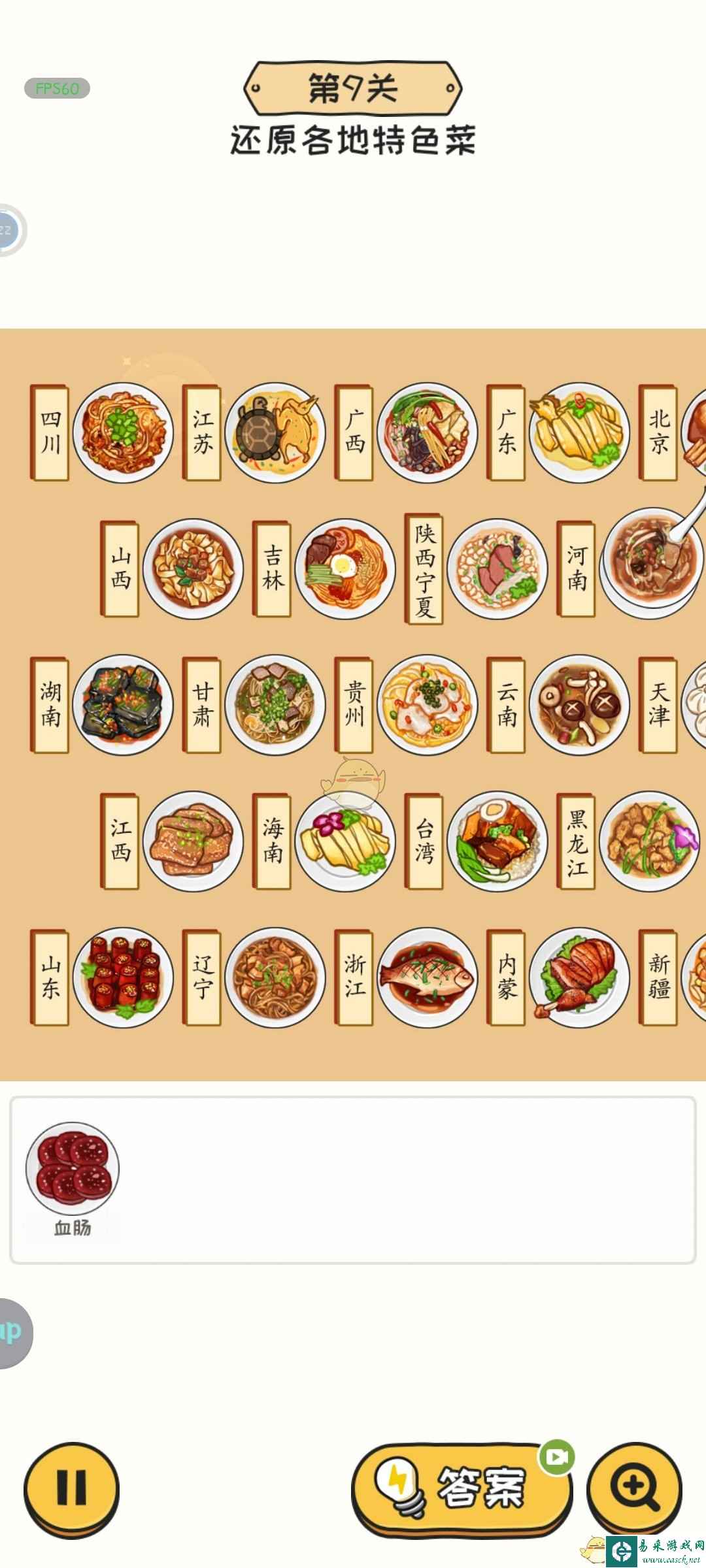Tap the dish beside 海南
The width and height of the screenshot is (706, 1568).
[x=345, y=841]
